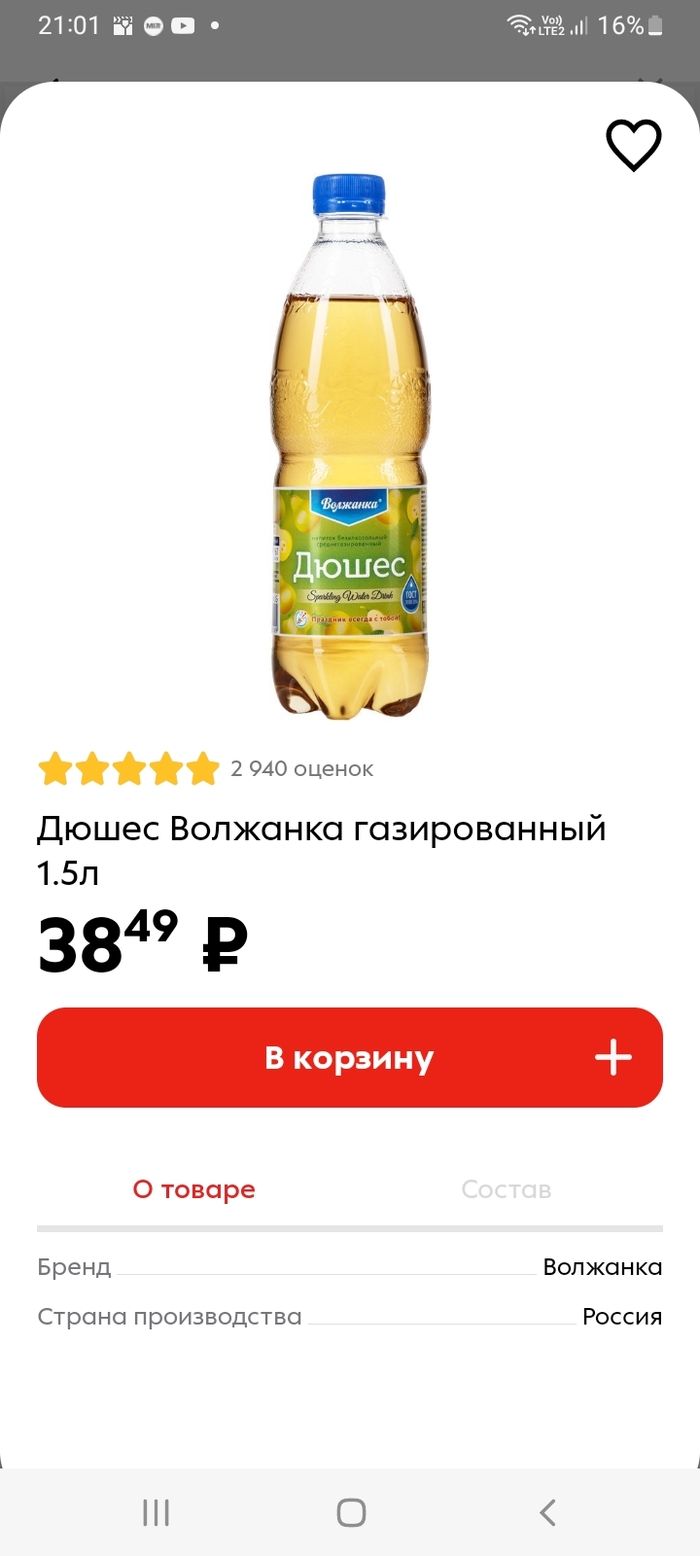The width and height of the screenshot is (700, 1556).
Task: Switch to the Состав tab
Action: [x=506, y=1189]
